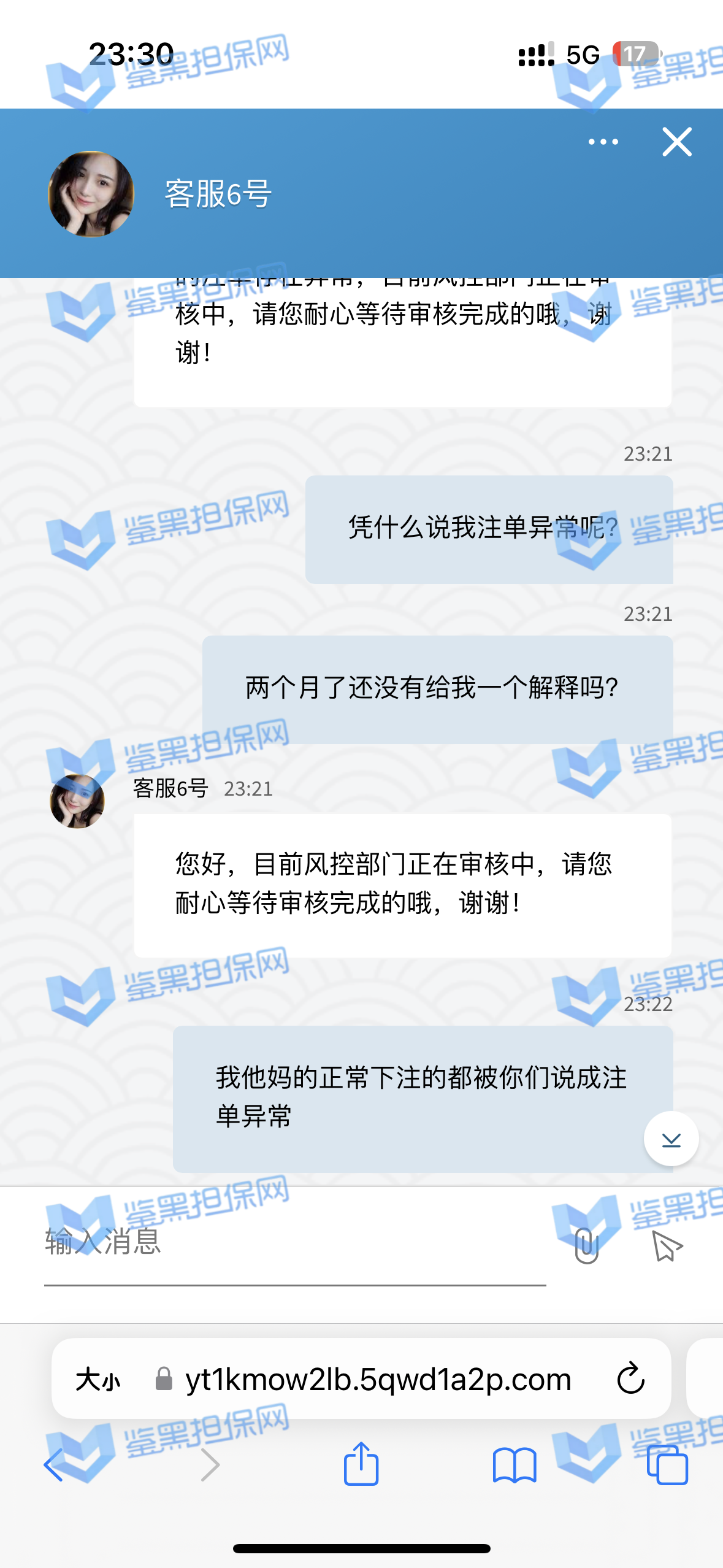Open the three-dot menu in chat header
The width and height of the screenshot is (723, 1568).
[603, 142]
